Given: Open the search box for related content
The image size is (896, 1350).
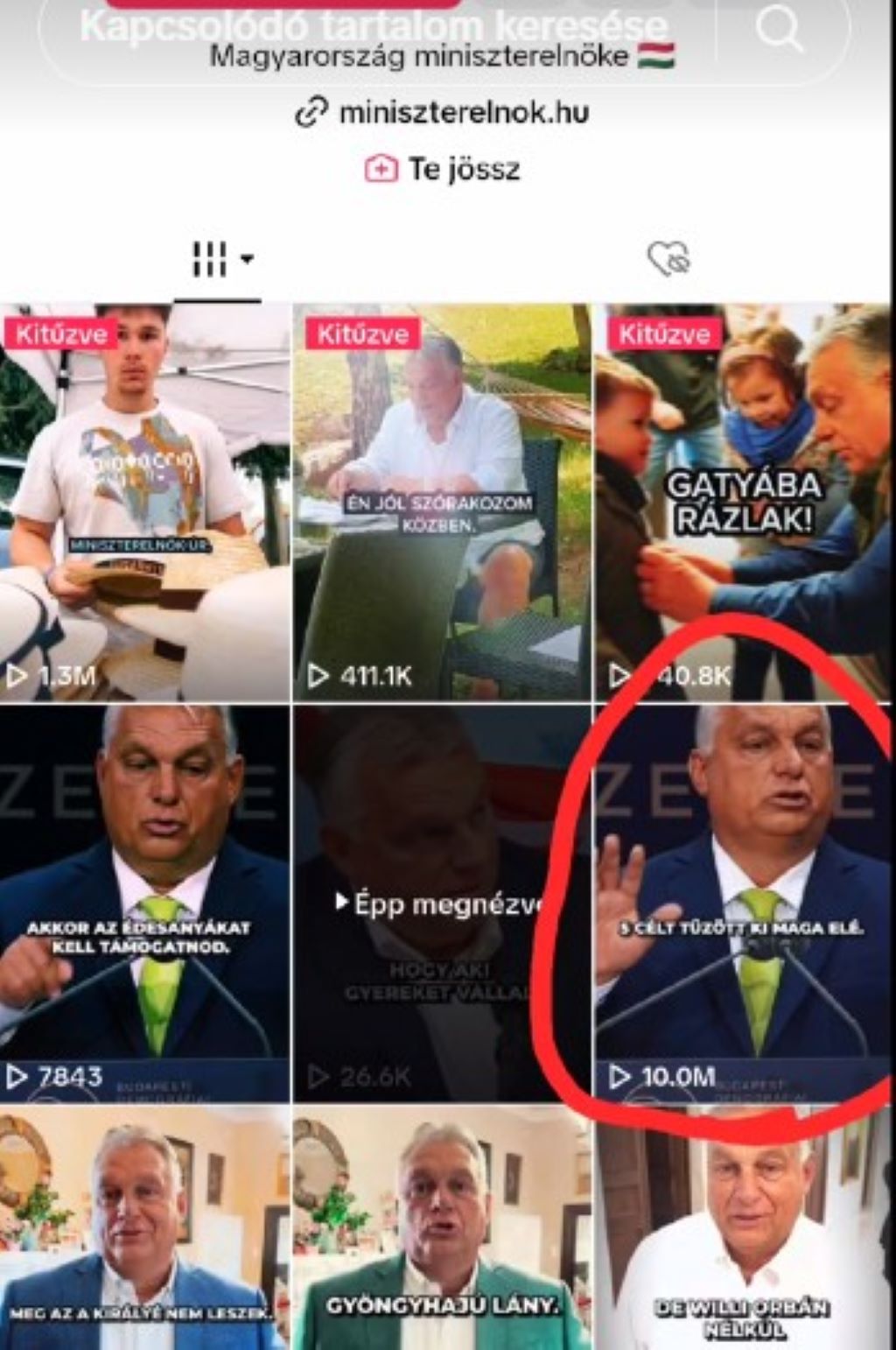Looking at the screenshot, I should (x=374, y=26).
